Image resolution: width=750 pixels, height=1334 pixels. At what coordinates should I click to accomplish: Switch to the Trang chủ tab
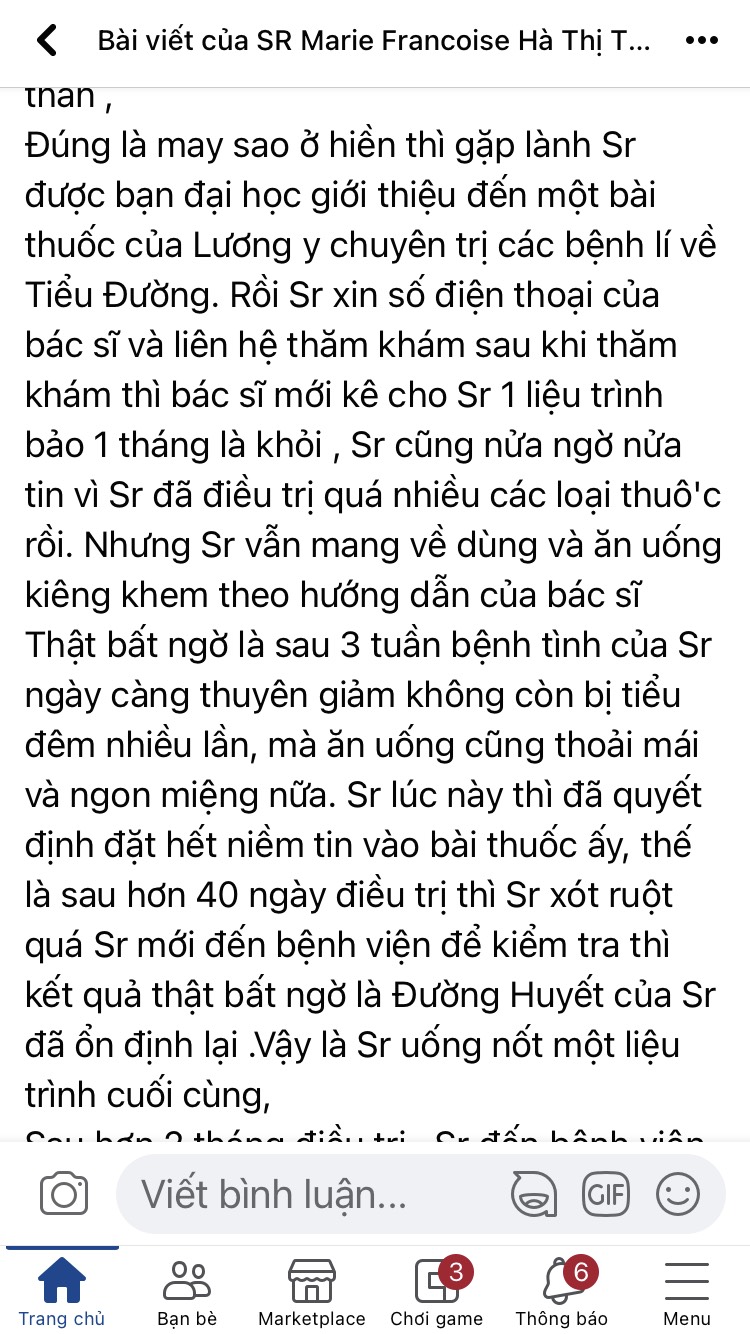coord(62,1291)
